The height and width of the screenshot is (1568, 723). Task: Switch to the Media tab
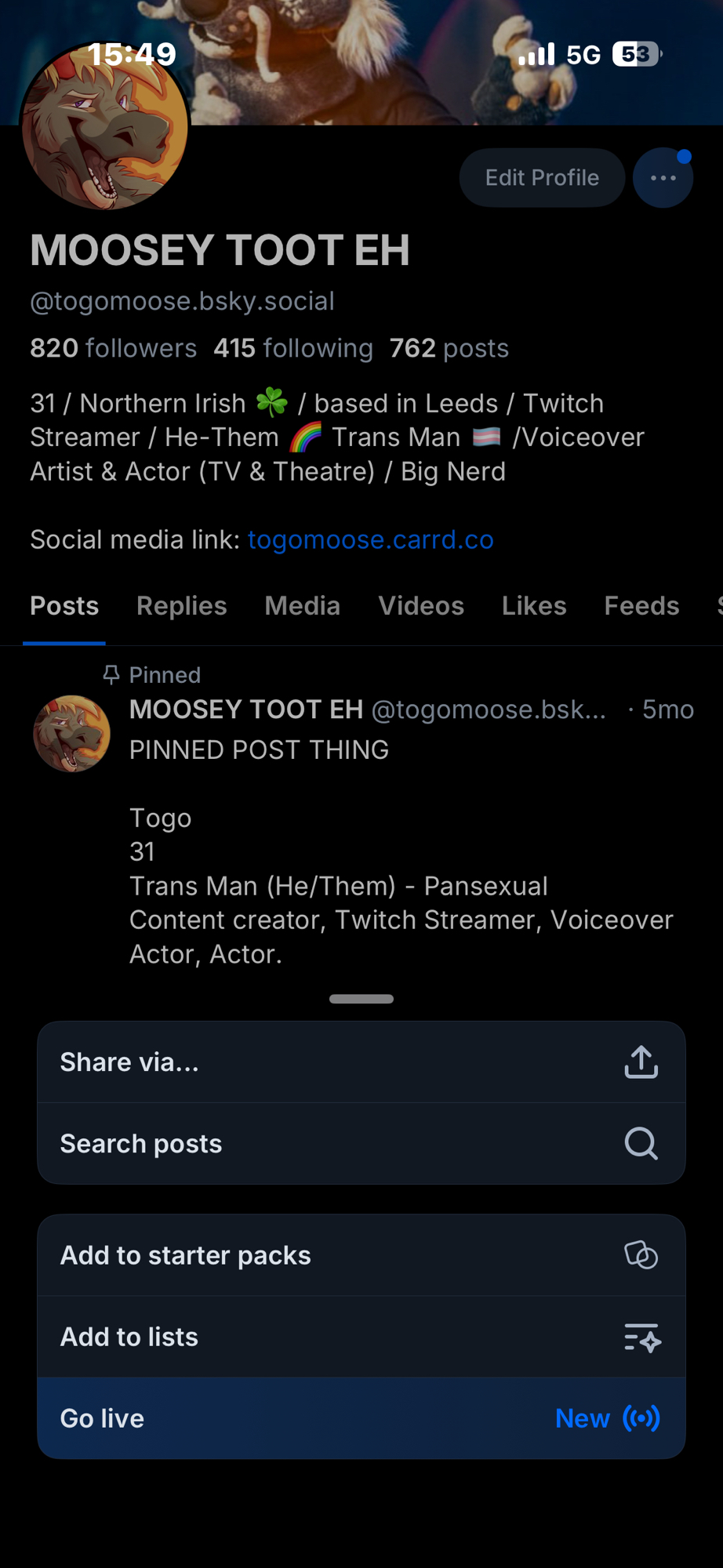(302, 606)
